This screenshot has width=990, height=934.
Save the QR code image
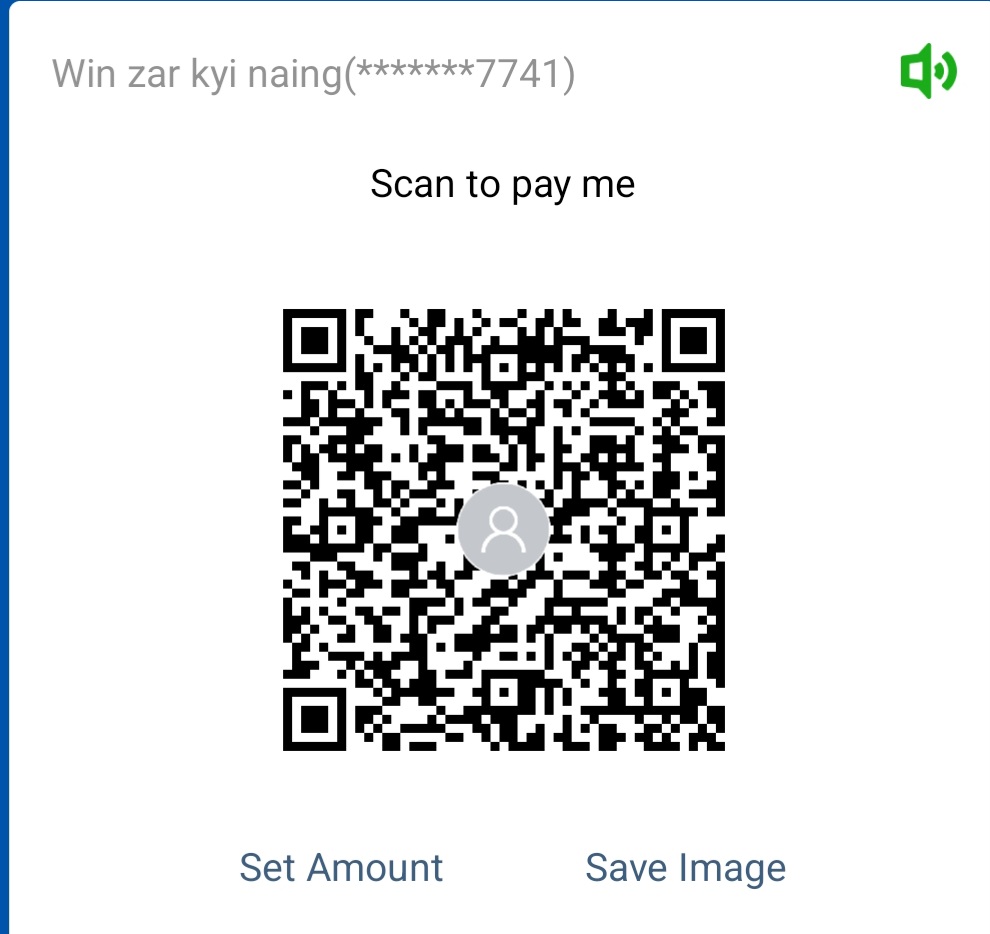tap(685, 867)
